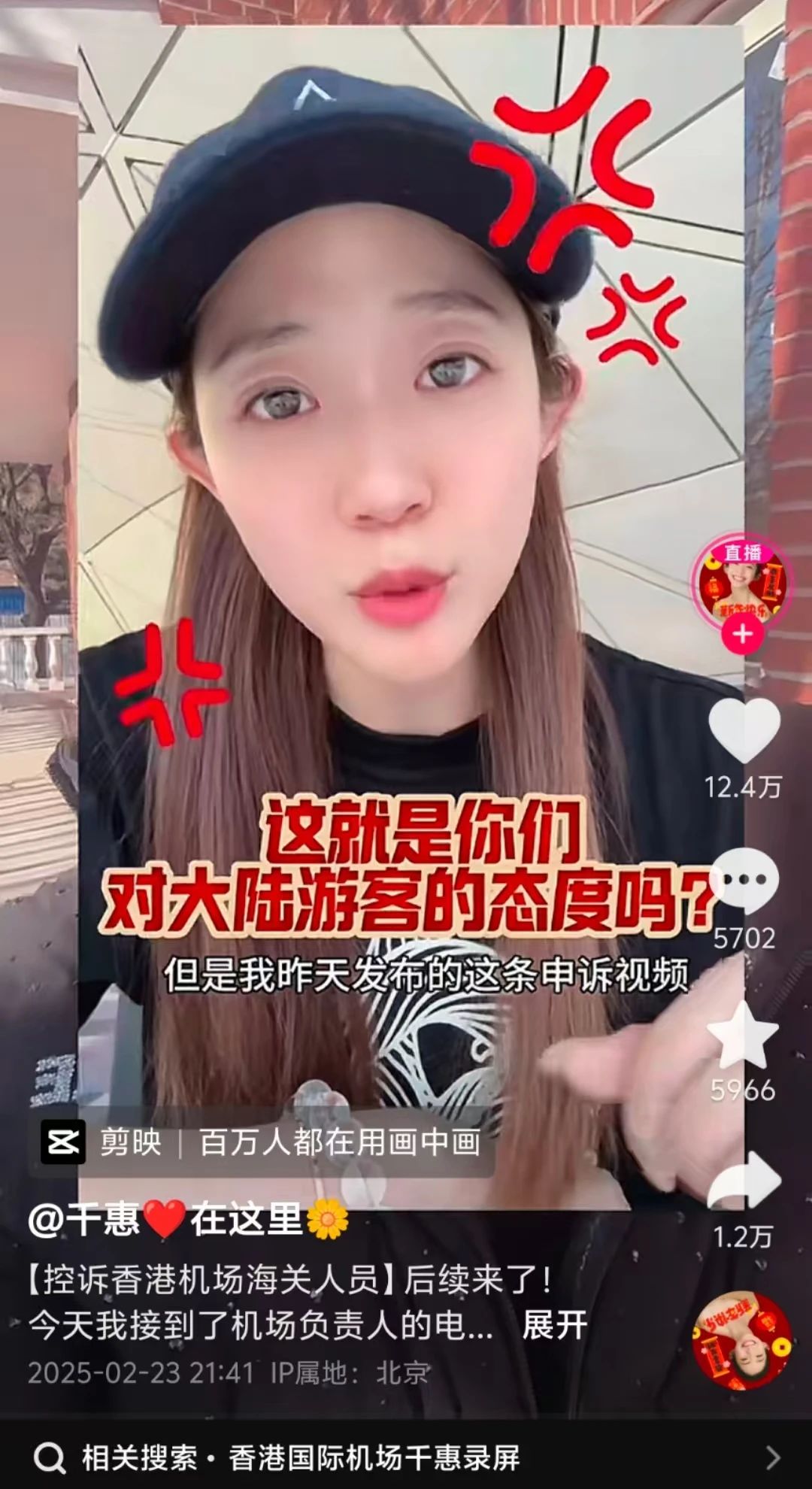Expand the full video caption with 展开
812x1489 pixels.
[555, 1325]
